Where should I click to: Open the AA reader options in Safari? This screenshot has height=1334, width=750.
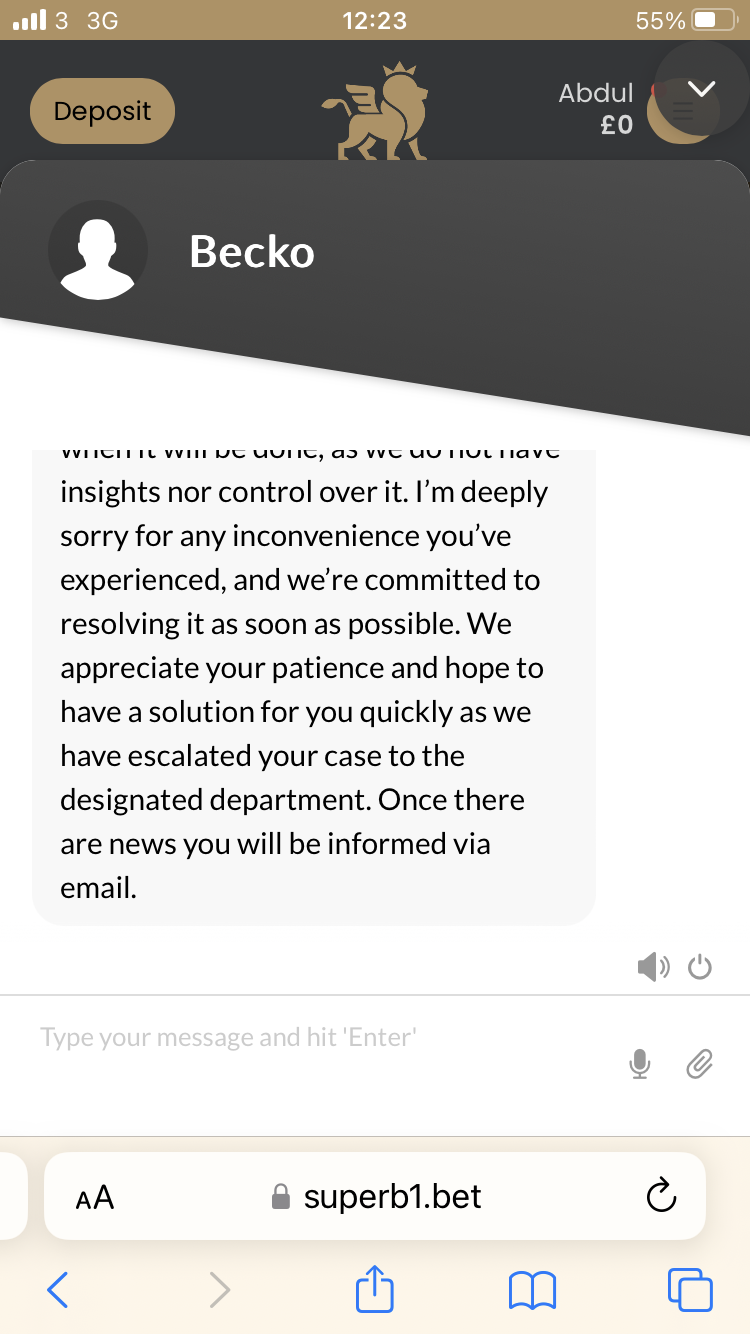pyautogui.click(x=95, y=1197)
